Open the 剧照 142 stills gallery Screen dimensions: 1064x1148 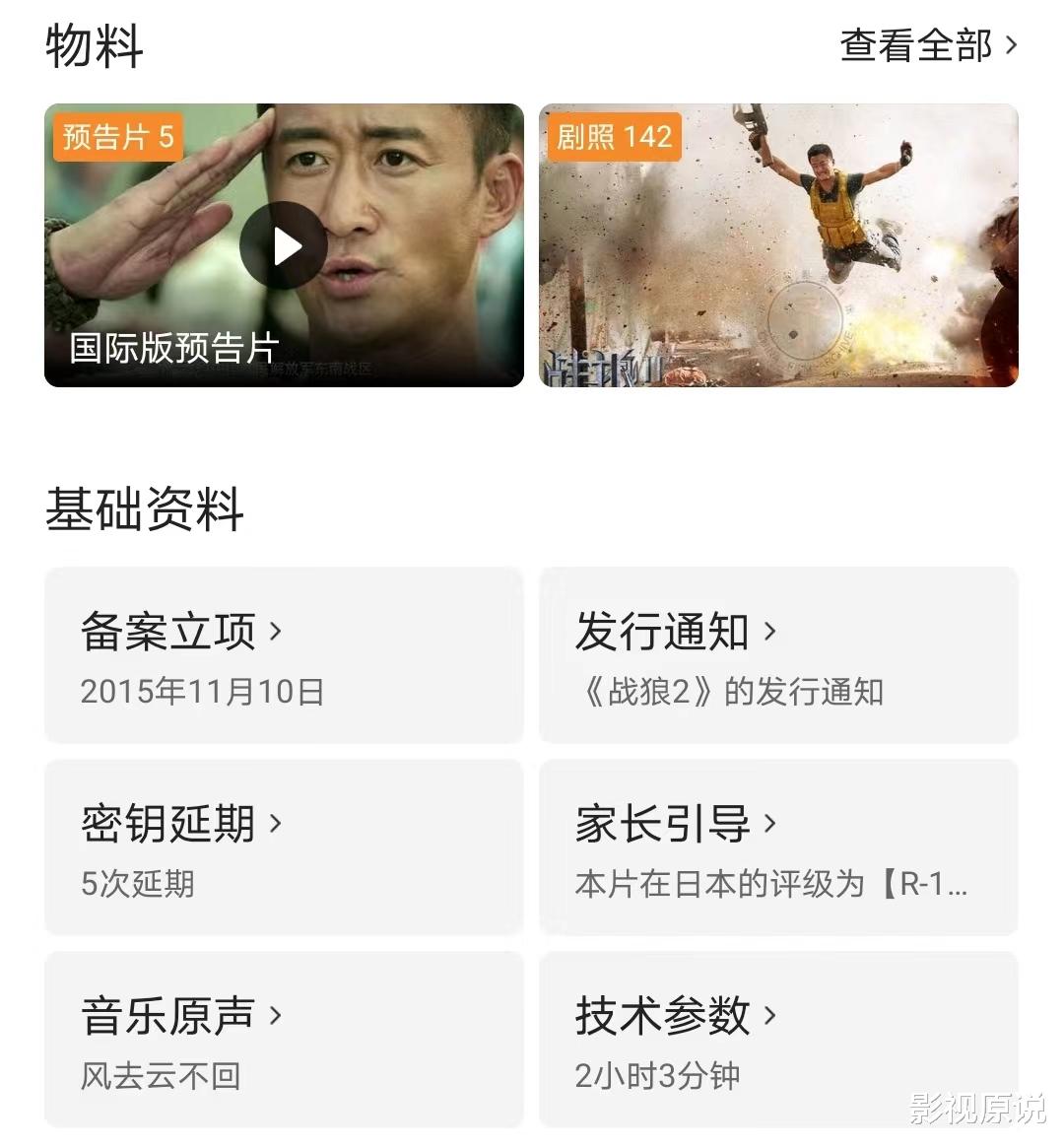778,245
